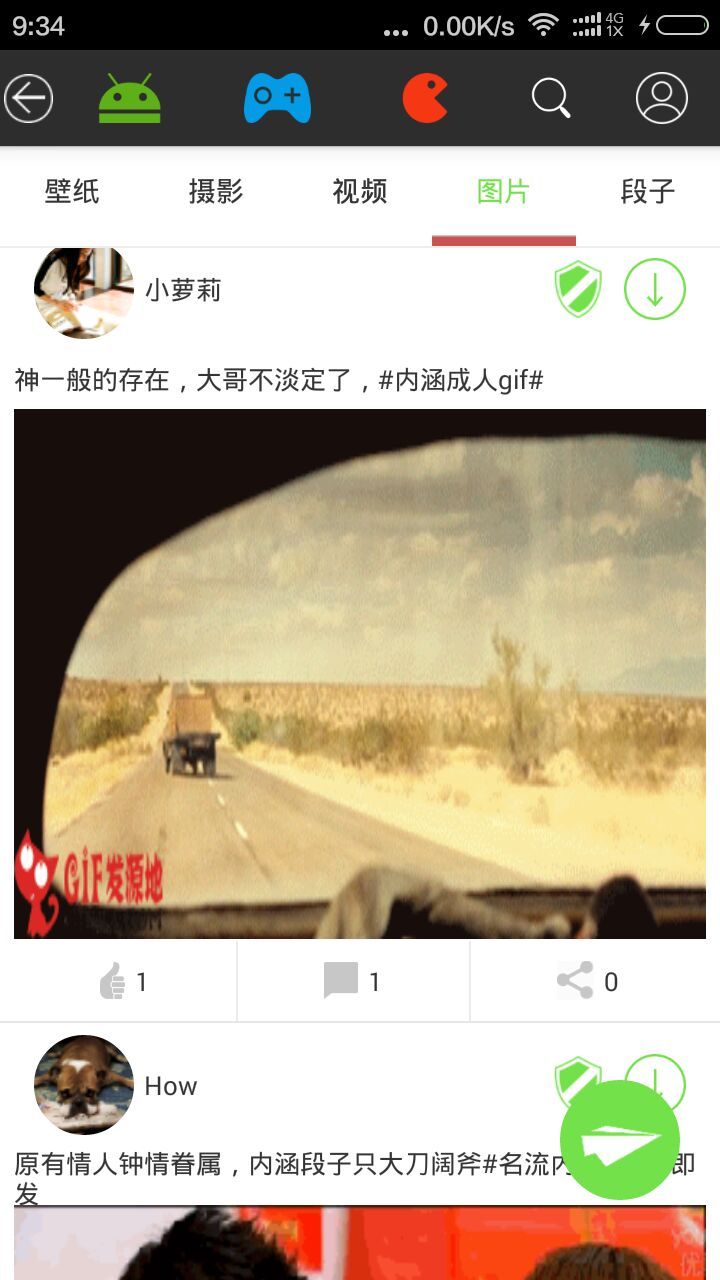This screenshot has width=720, height=1280.
Task: Open comments on 小萝莉's post
Action: 352,982
